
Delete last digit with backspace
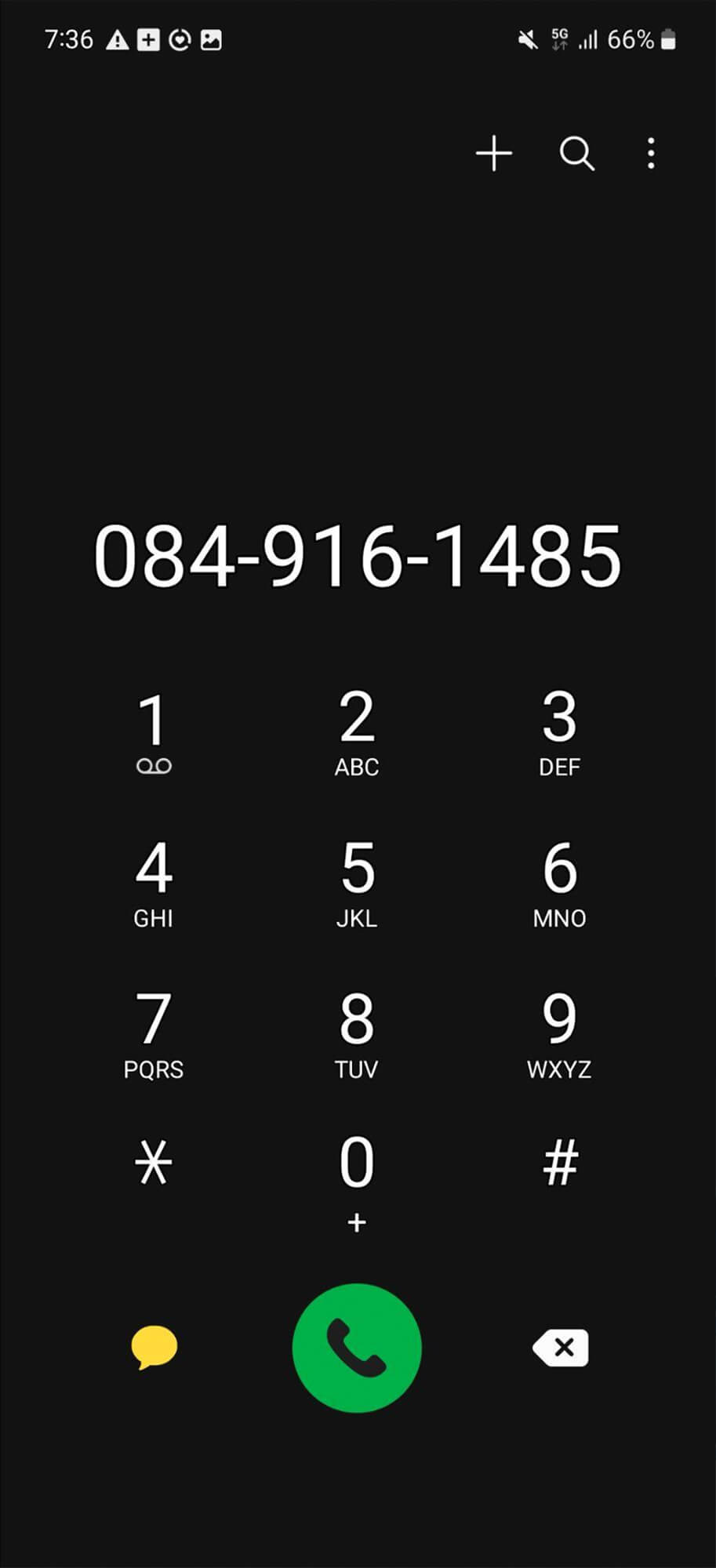click(560, 1348)
